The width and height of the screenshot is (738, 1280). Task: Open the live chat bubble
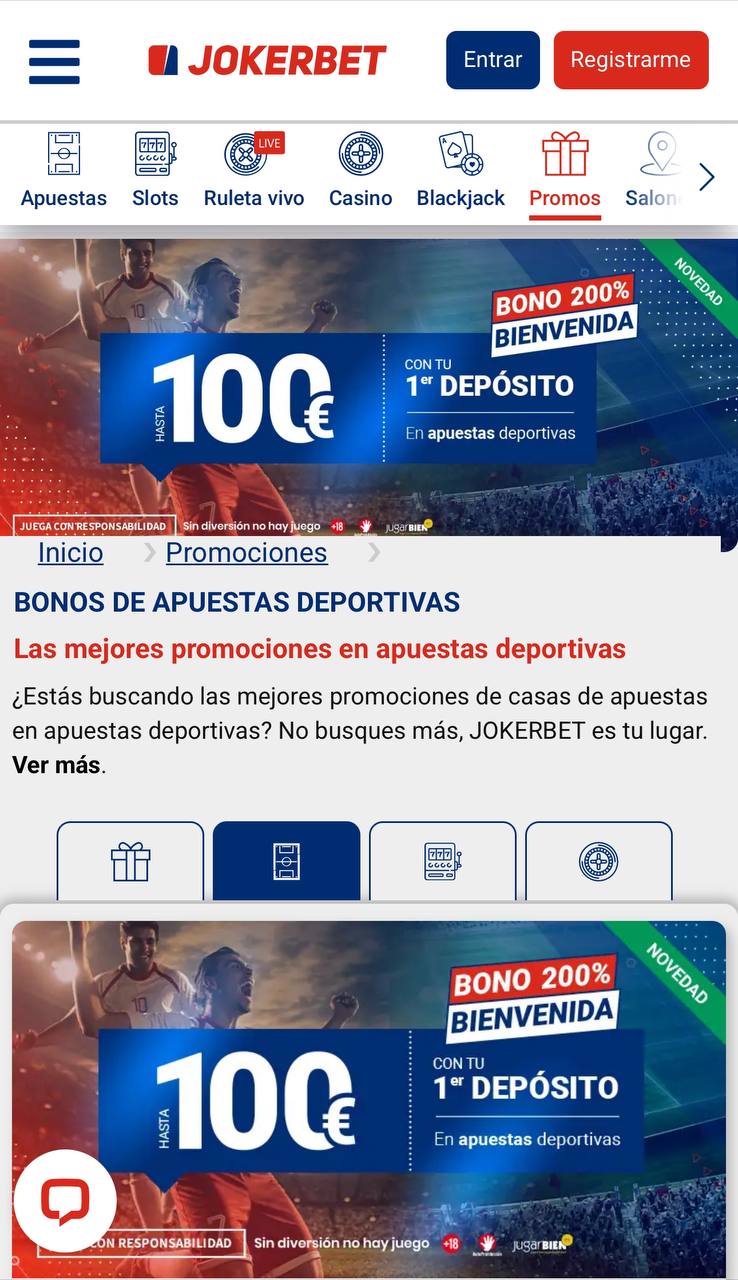coord(65,1201)
